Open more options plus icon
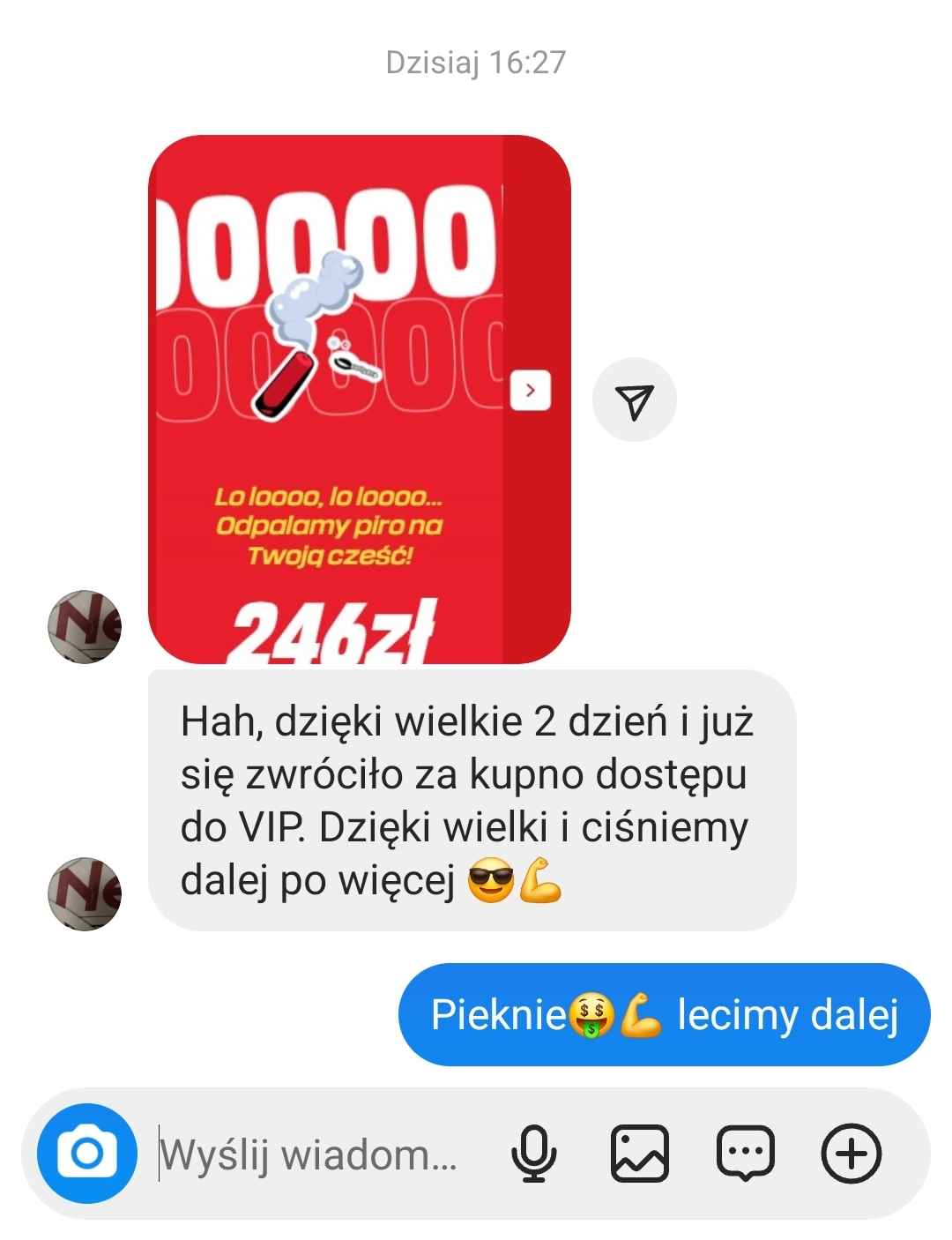The image size is (952, 1240). click(851, 1154)
